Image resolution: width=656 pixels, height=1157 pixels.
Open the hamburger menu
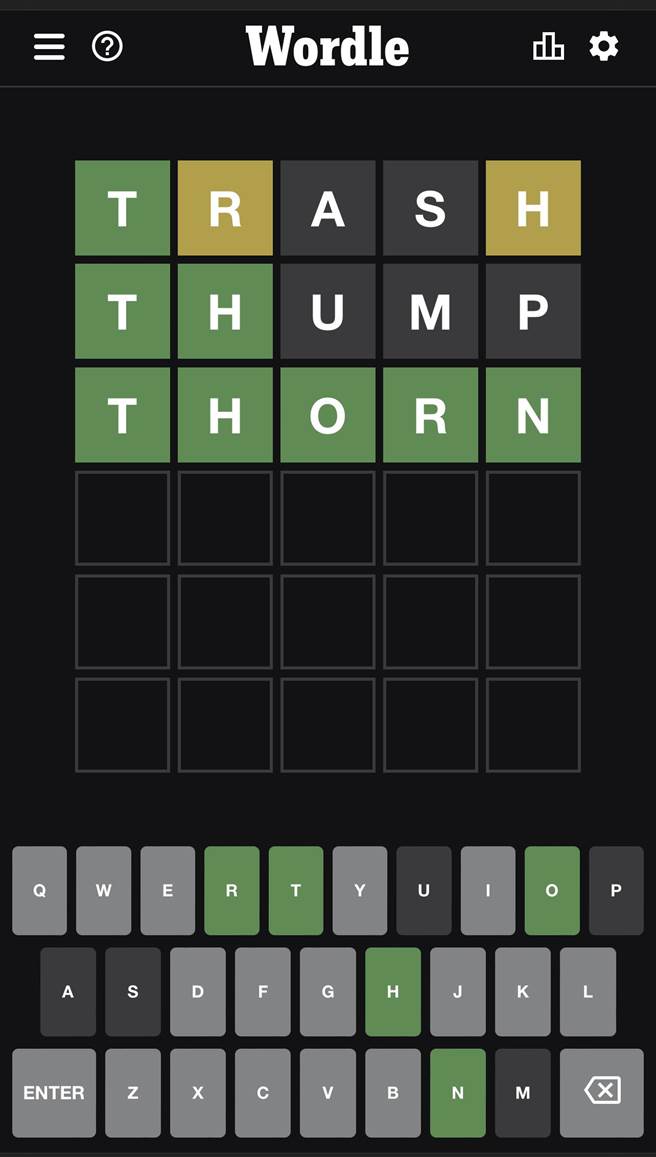click(49, 47)
